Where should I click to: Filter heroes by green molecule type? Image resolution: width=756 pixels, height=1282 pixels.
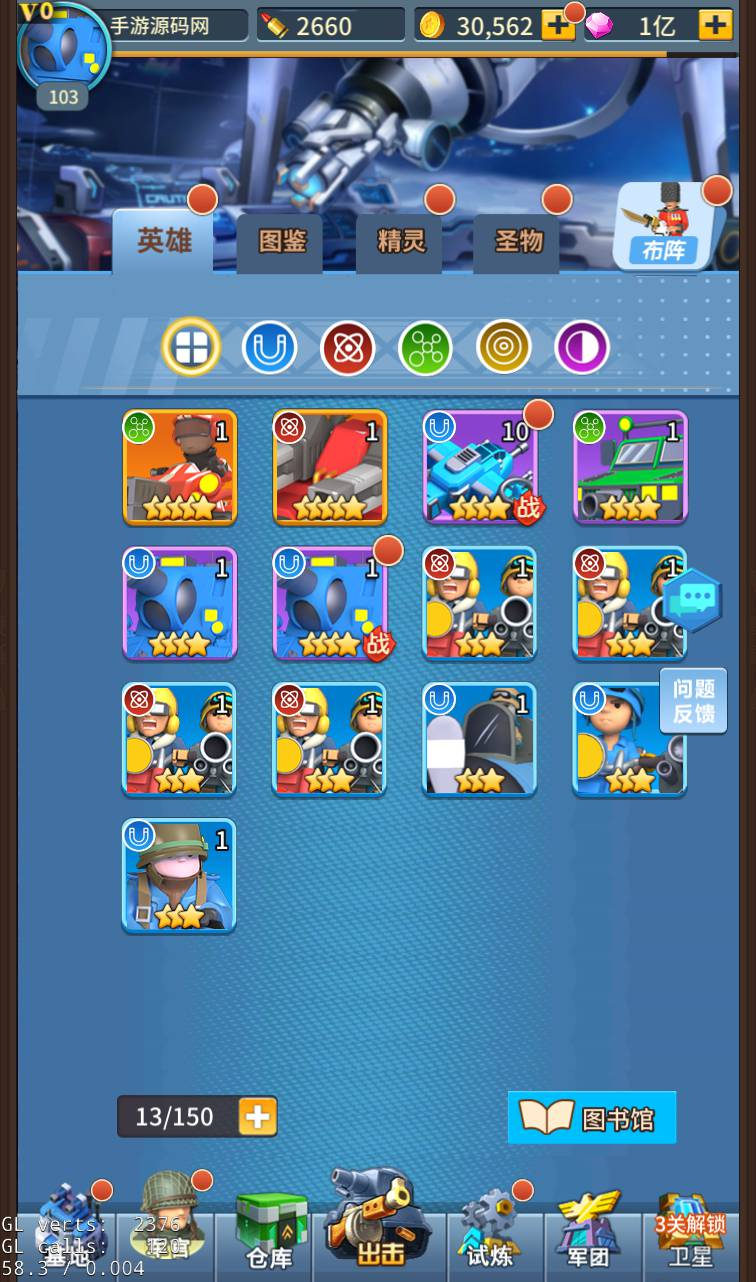[x=425, y=348]
